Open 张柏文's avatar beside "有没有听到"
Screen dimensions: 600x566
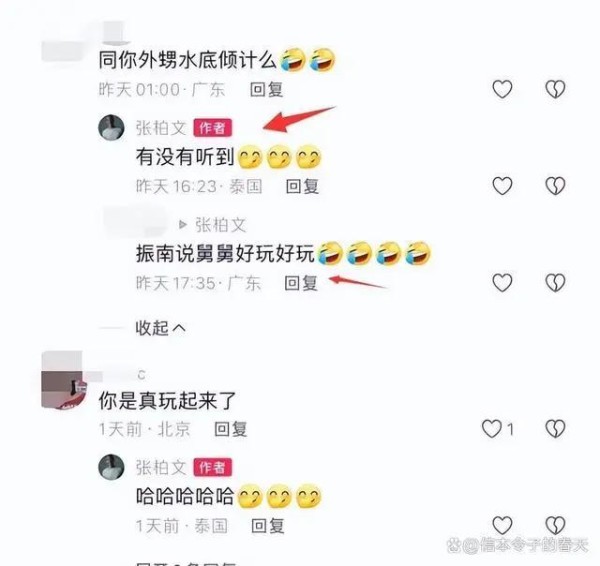point(110,129)
